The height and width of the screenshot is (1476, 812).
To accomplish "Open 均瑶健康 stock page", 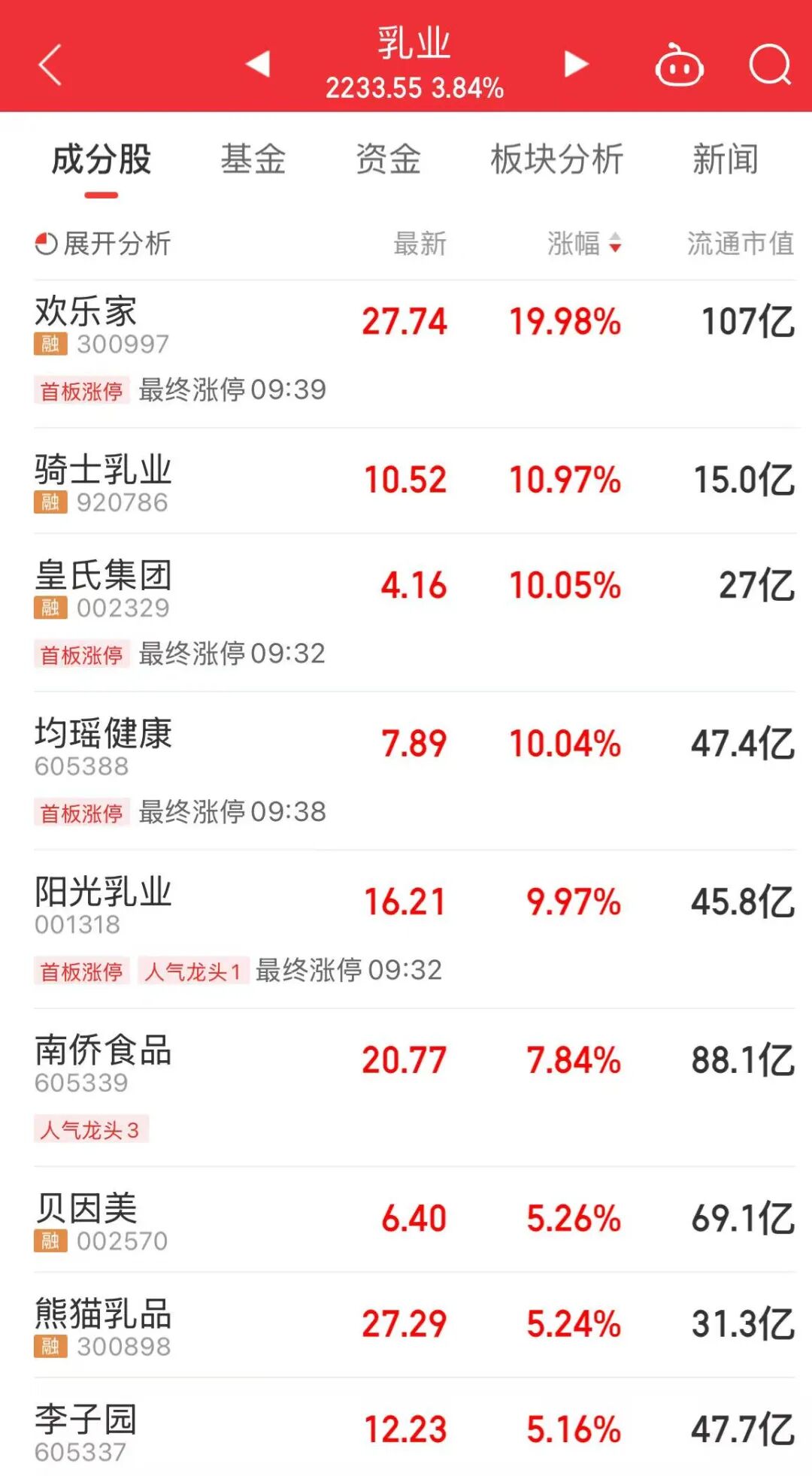I will pyautogui.click(x=103, y=745).
